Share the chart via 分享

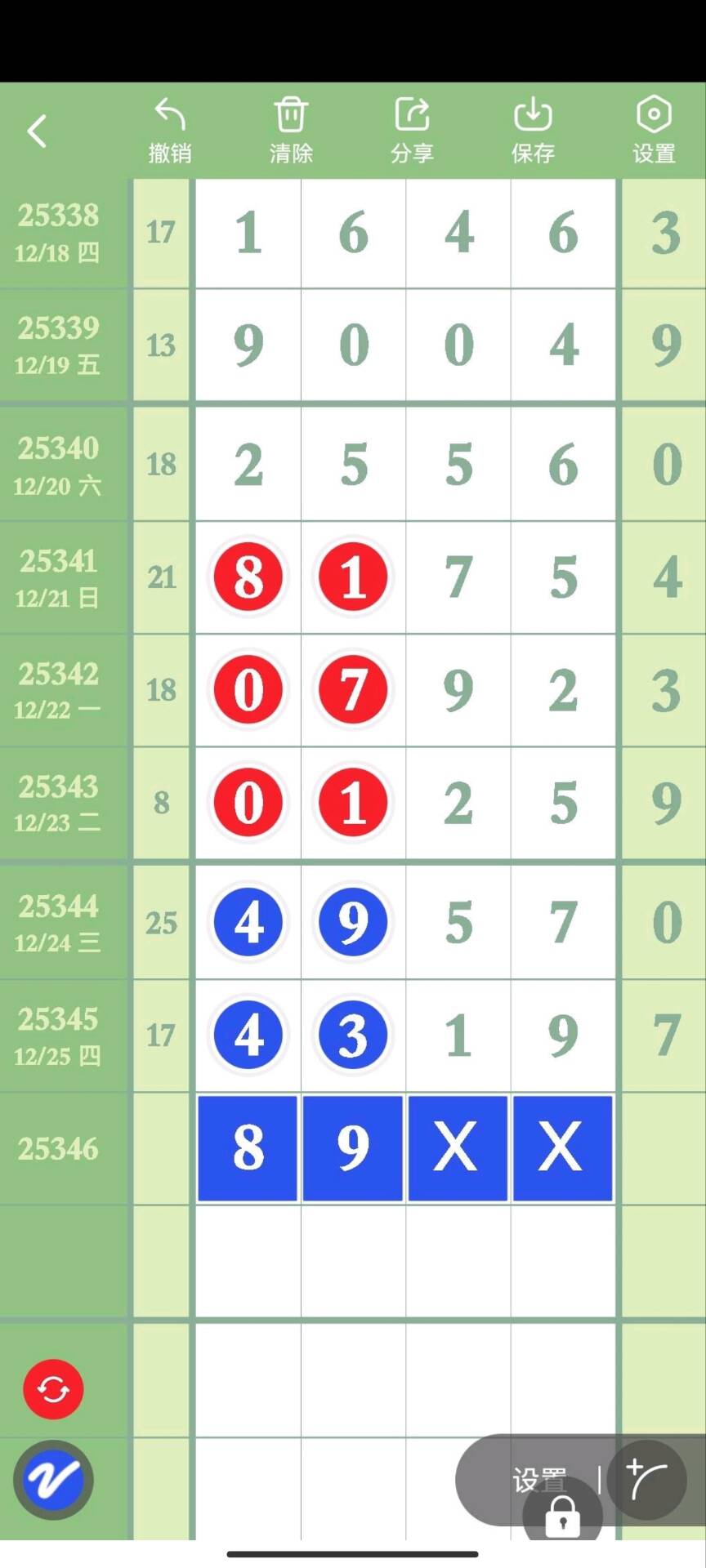tap(412, 131)
